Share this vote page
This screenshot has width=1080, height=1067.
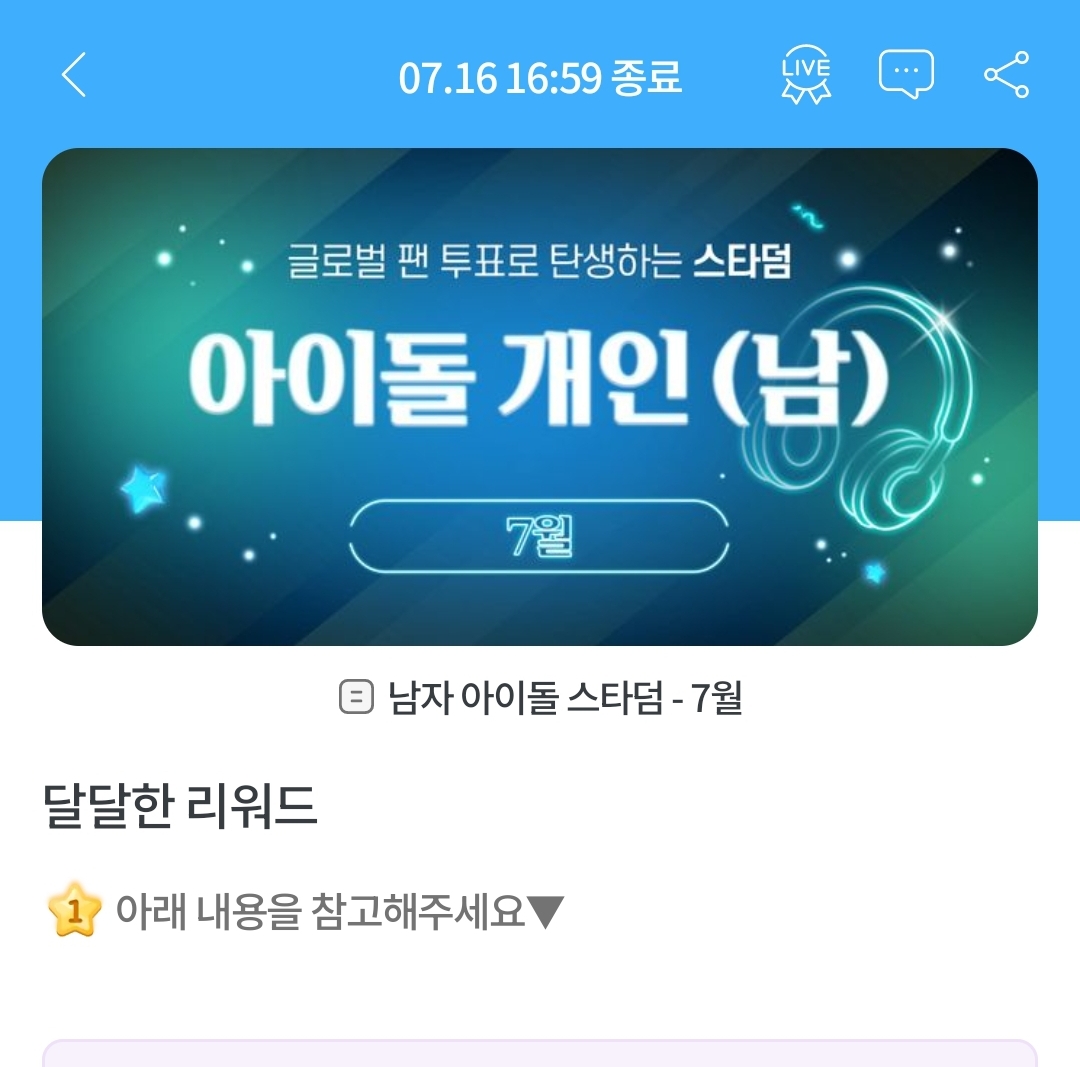[x=1006, y=76]
